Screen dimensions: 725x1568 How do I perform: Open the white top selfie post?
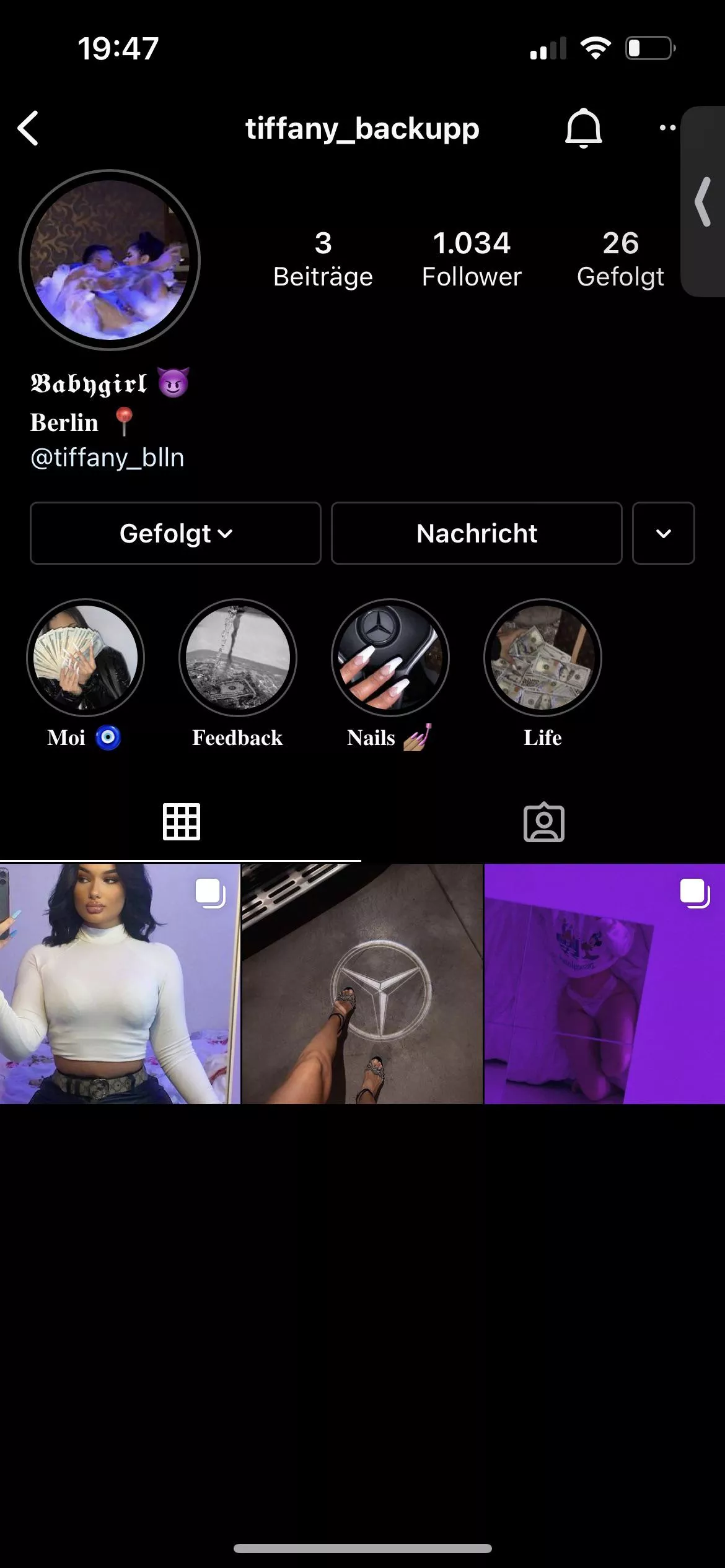click(120, 983)
